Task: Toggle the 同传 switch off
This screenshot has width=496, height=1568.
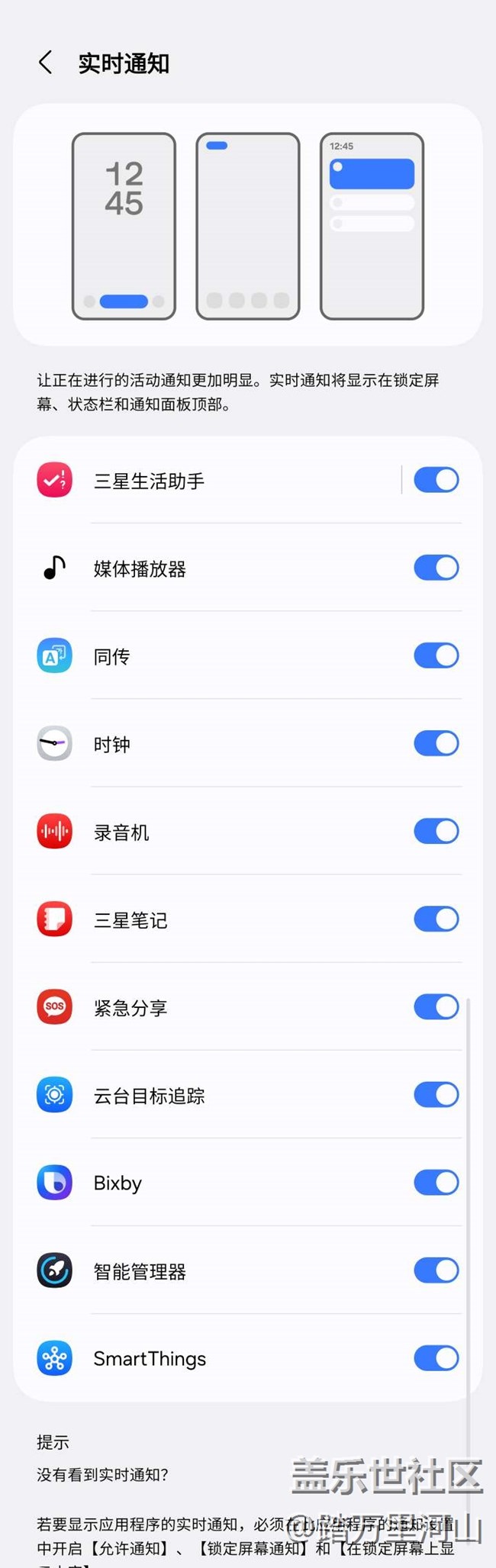Action: click(436, 655)
